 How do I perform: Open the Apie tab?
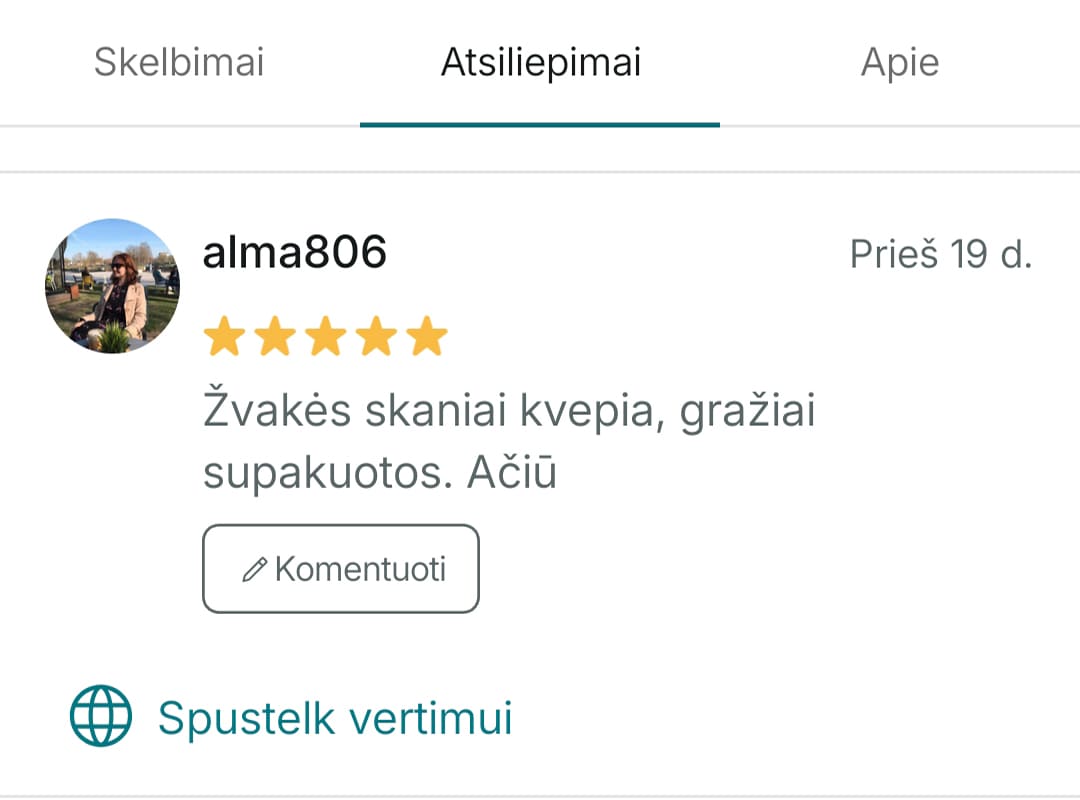coord(899,63)
